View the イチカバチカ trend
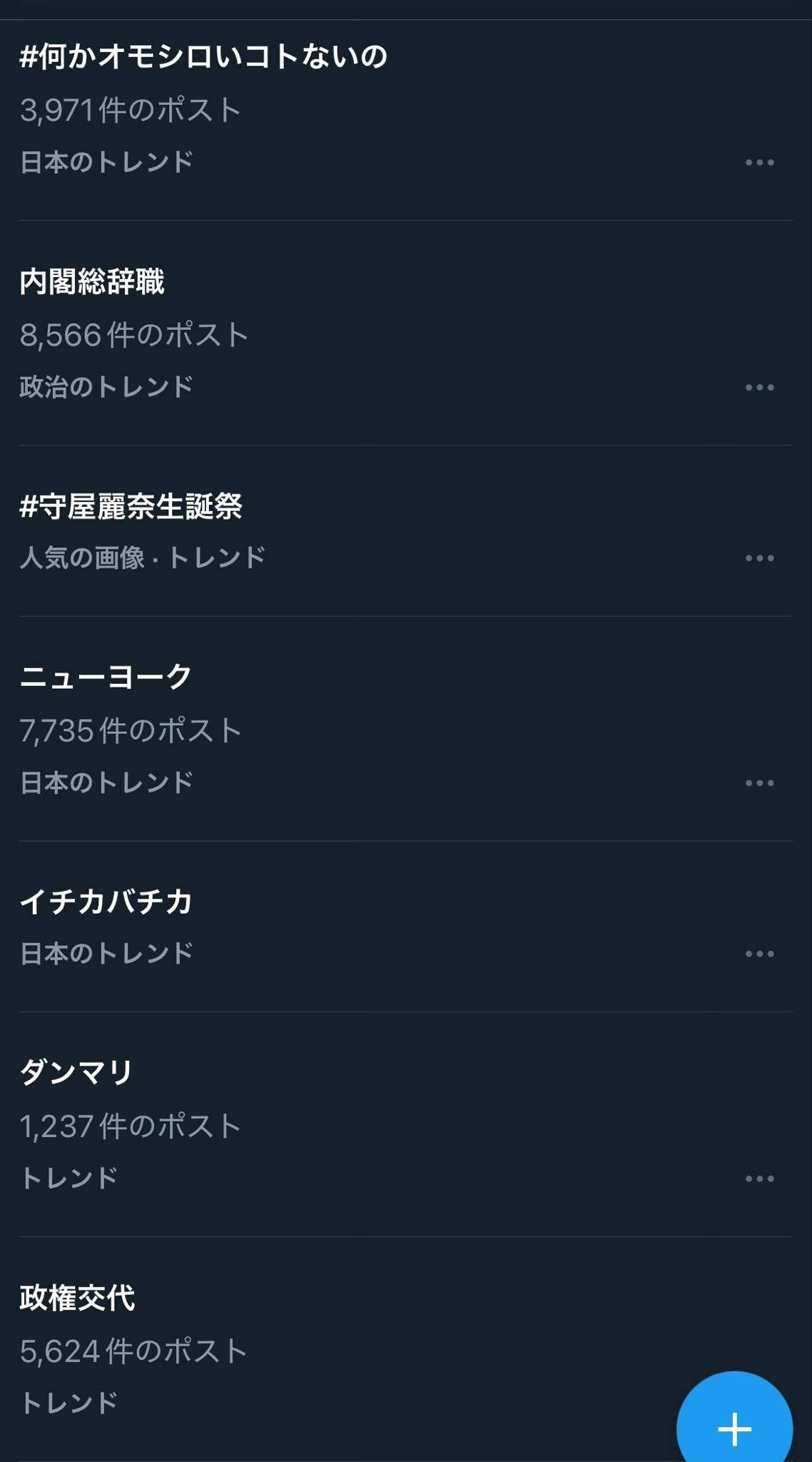The height and width of the screenshot is (1462, 812). coord(106,902)
